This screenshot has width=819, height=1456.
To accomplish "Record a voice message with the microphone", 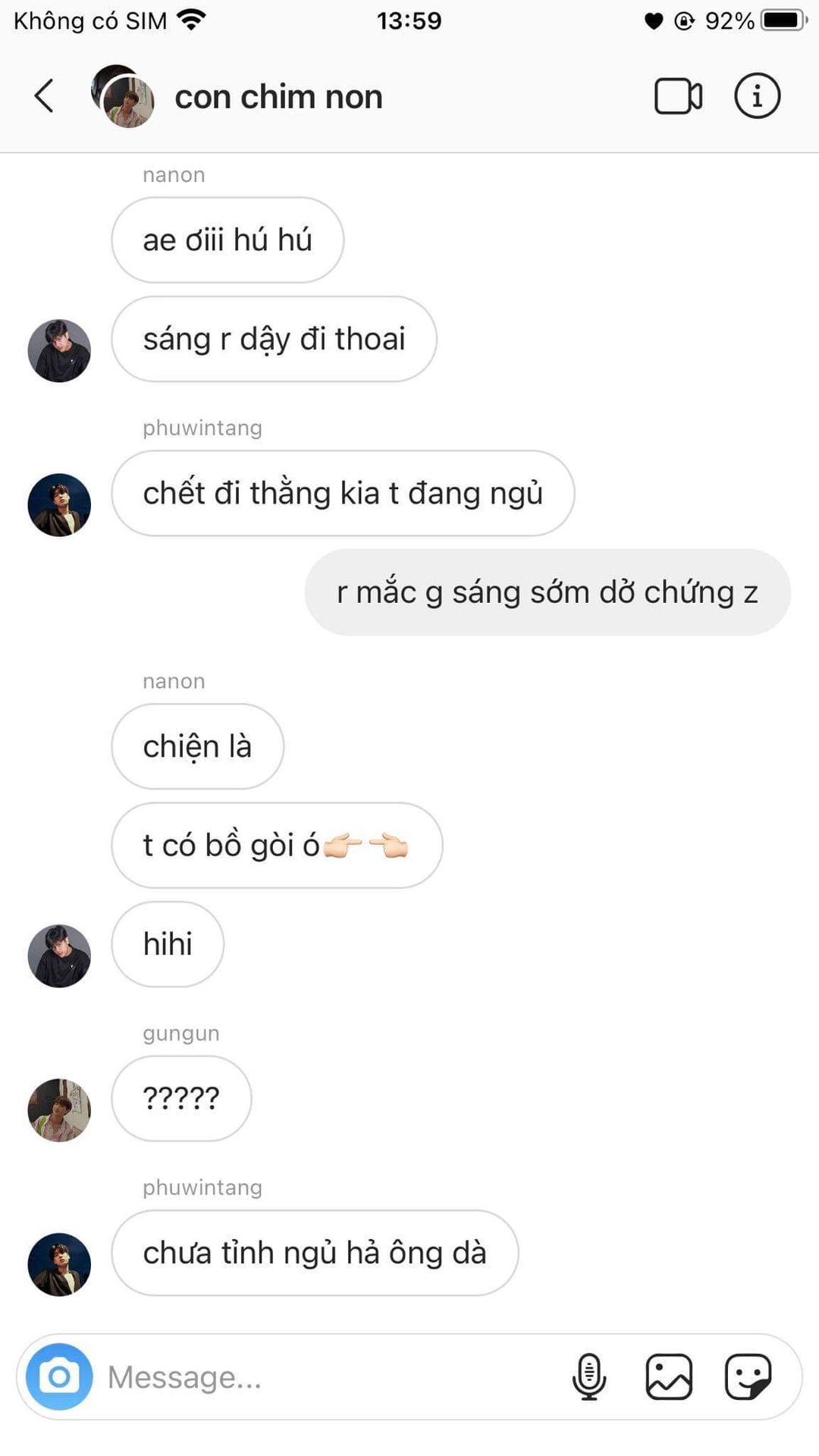I will (589, 1376).
